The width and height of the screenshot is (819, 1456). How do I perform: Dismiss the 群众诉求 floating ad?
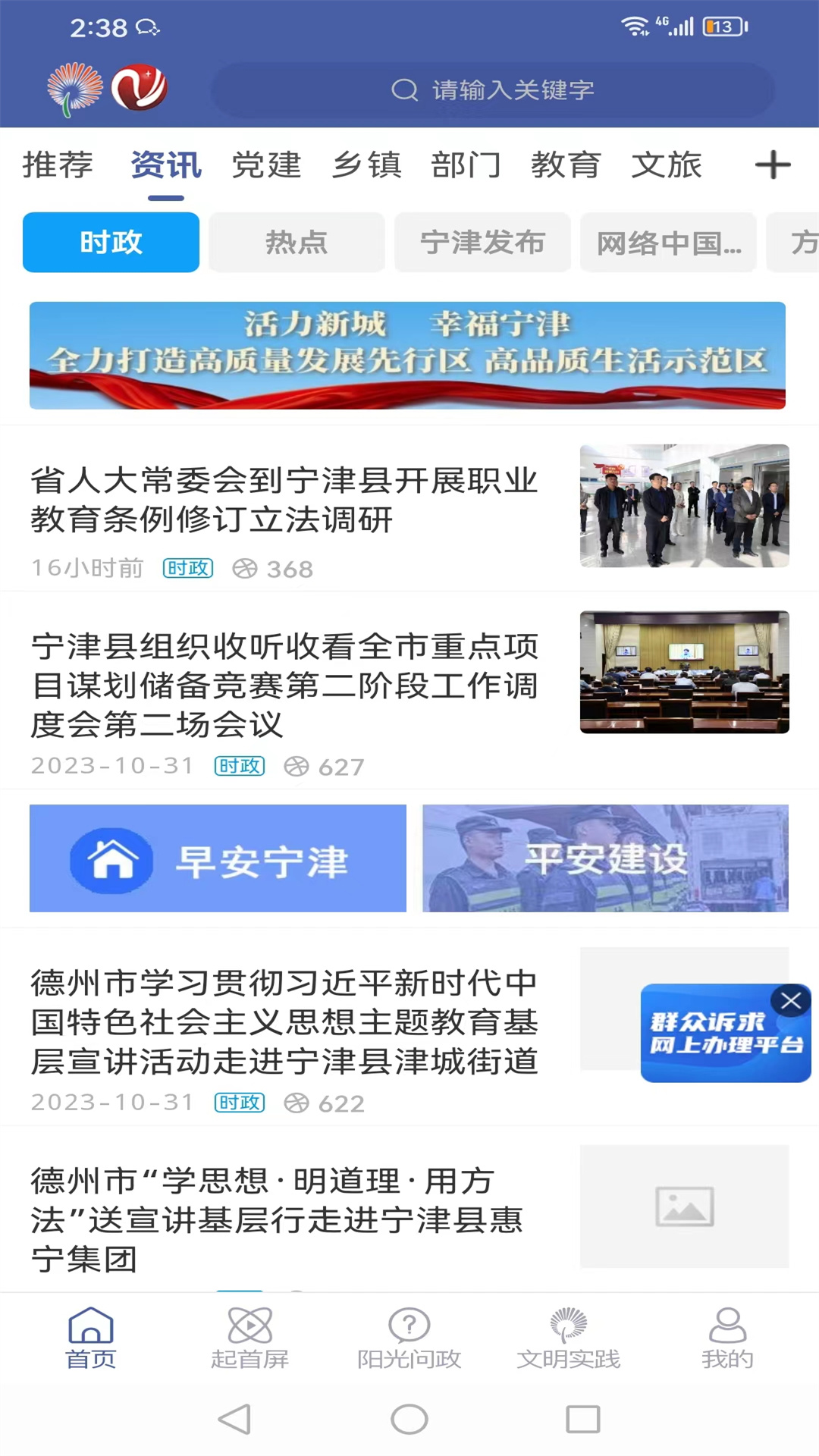[790, 1000]
